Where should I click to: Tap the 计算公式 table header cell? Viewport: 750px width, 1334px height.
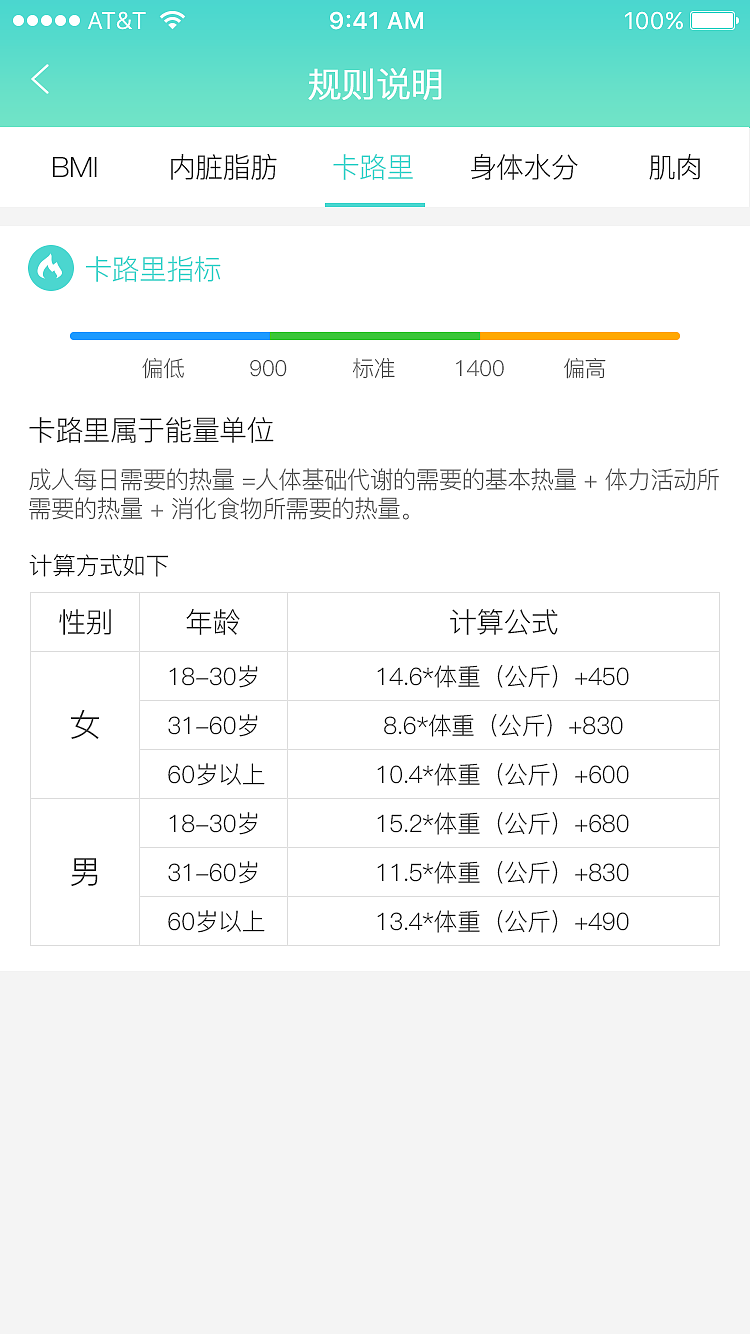tap(503, 622)
